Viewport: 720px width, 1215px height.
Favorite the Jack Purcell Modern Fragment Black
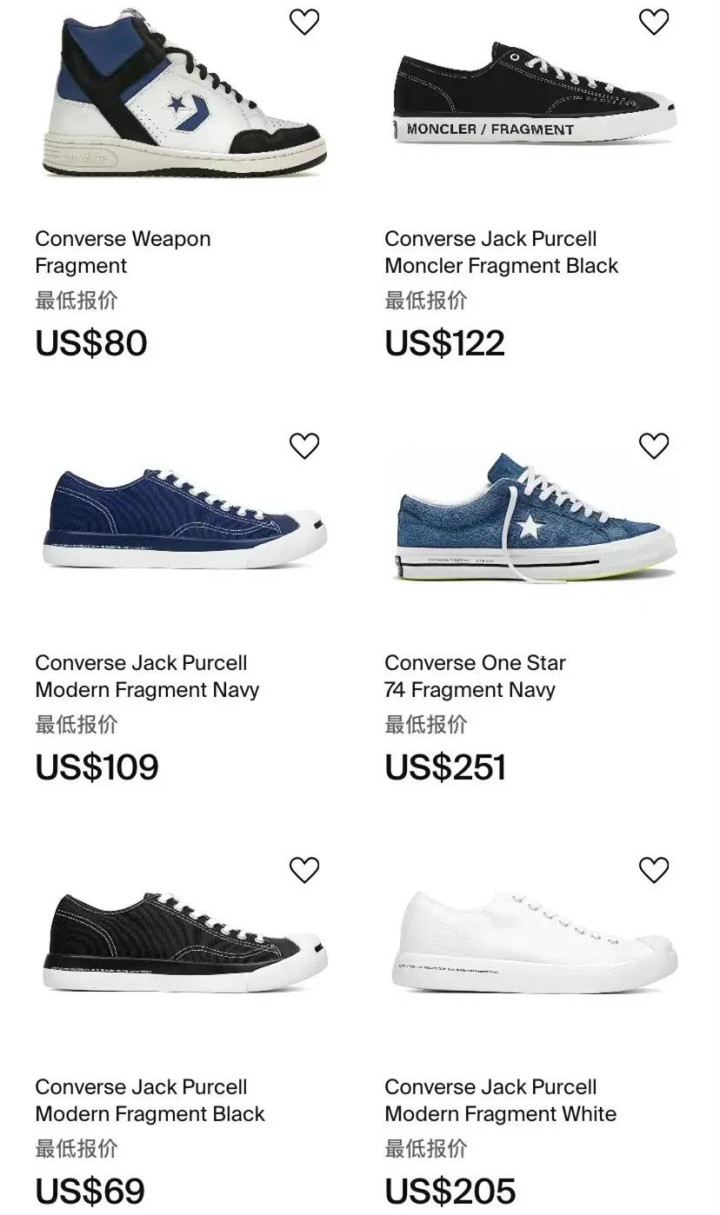(x=304, y=870)
